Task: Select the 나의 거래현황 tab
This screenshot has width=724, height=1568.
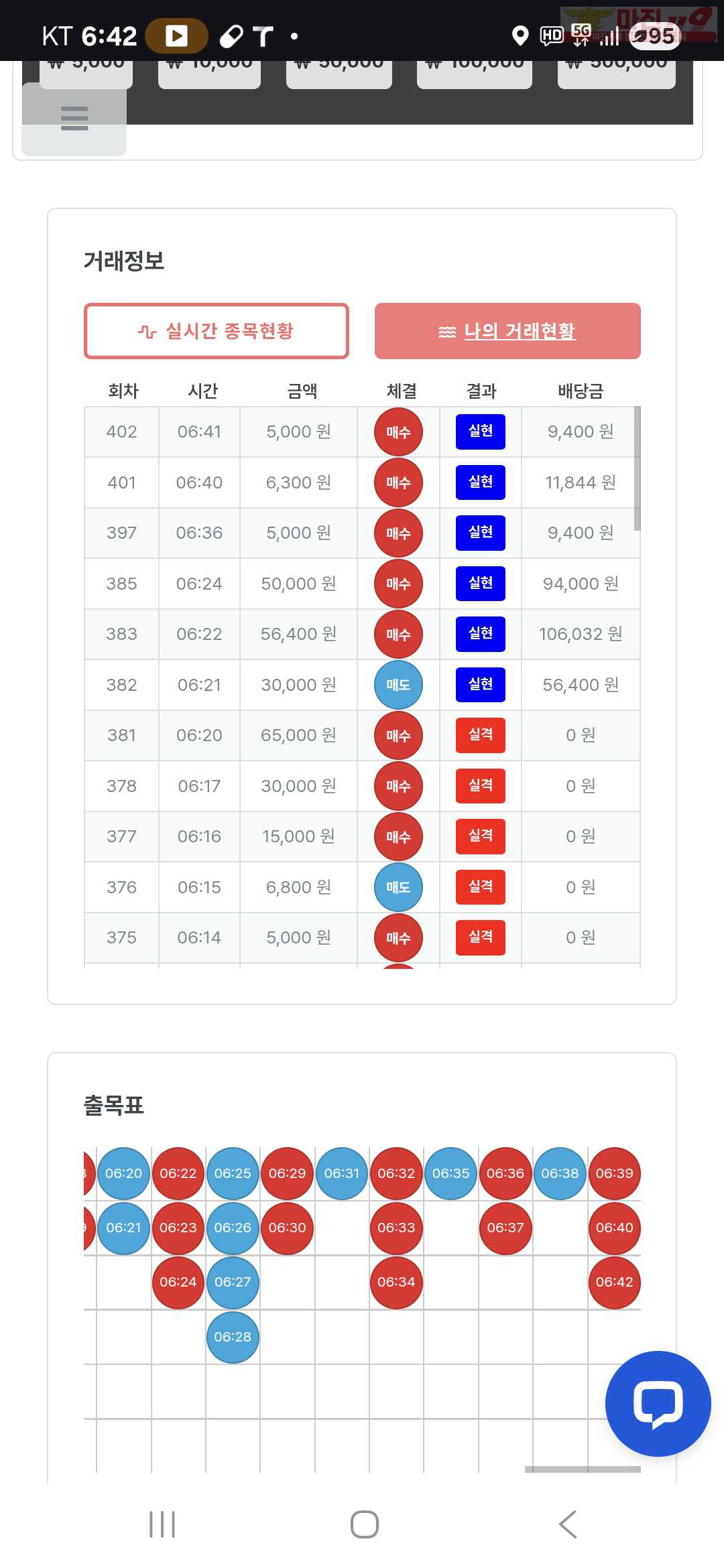Action: tap(507, 331)
